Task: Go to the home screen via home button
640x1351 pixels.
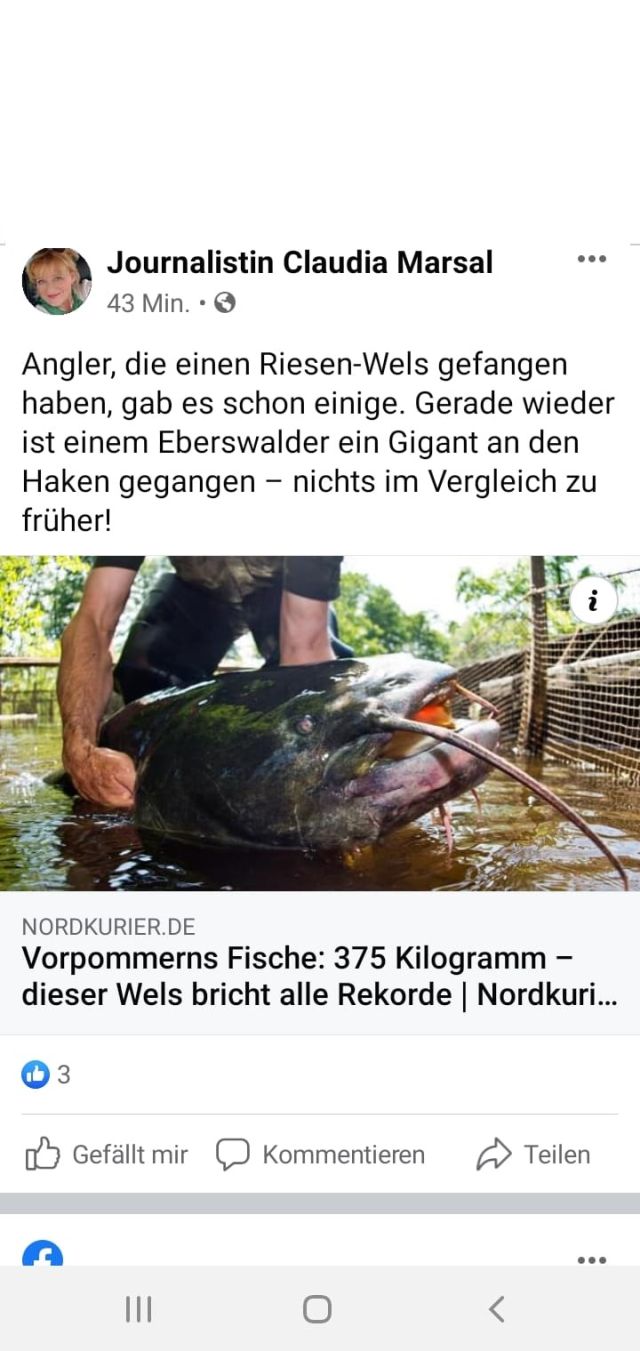Action: pyautogui.click(x=317, y=1309)
